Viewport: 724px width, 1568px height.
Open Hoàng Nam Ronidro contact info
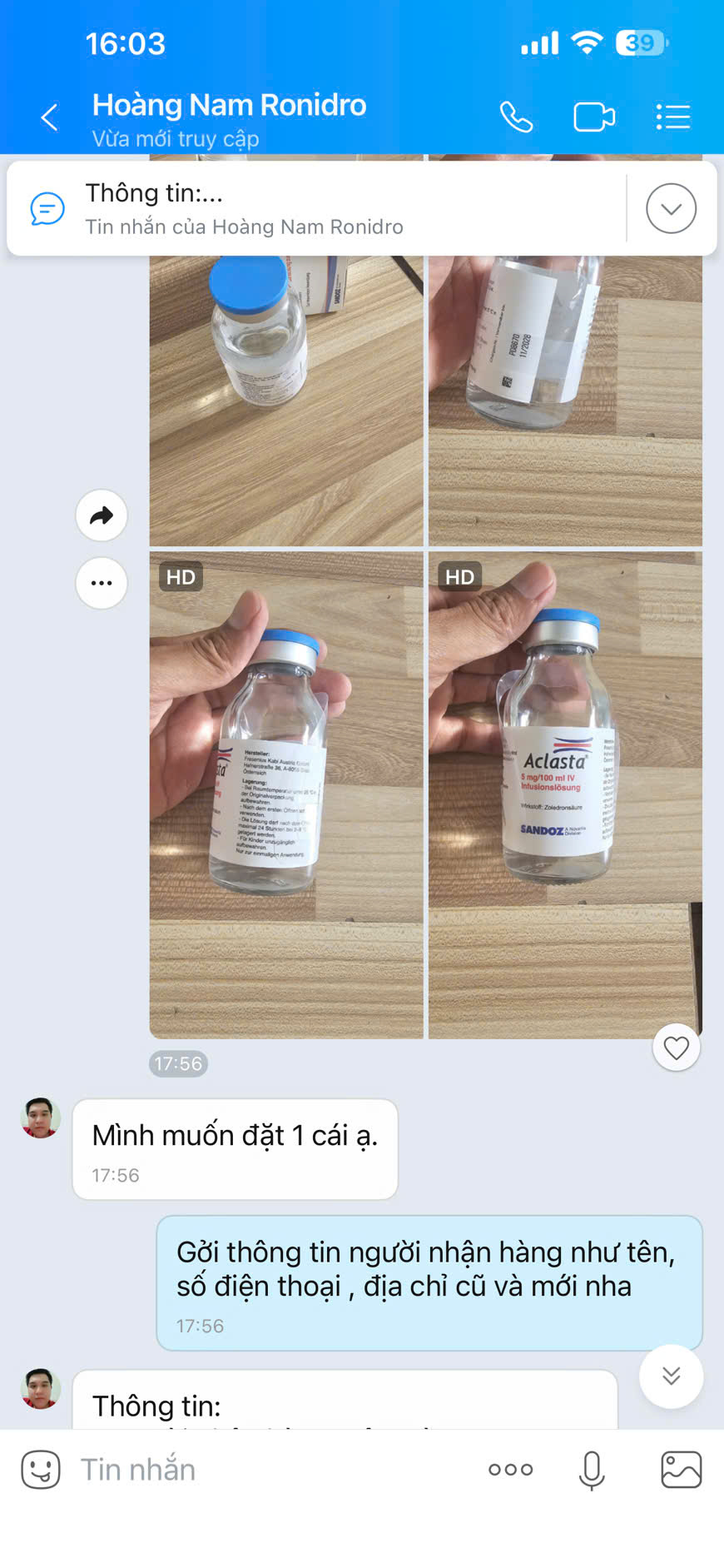pos(229,117)
